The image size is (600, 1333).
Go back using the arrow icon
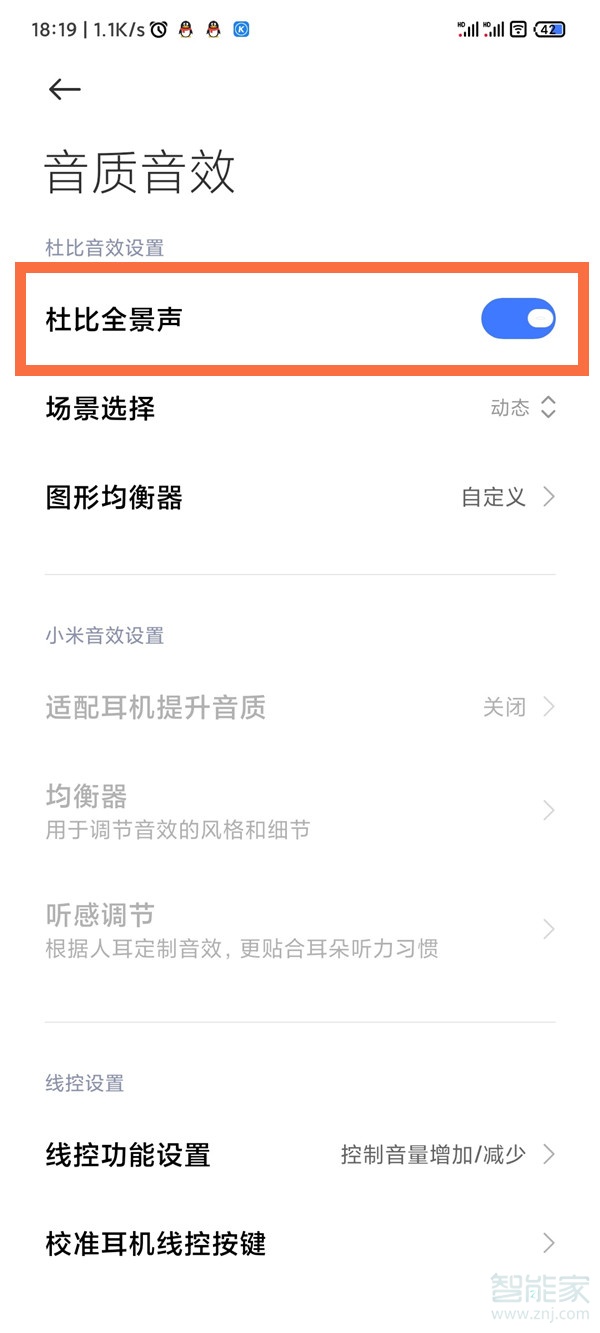pos(64,89)
